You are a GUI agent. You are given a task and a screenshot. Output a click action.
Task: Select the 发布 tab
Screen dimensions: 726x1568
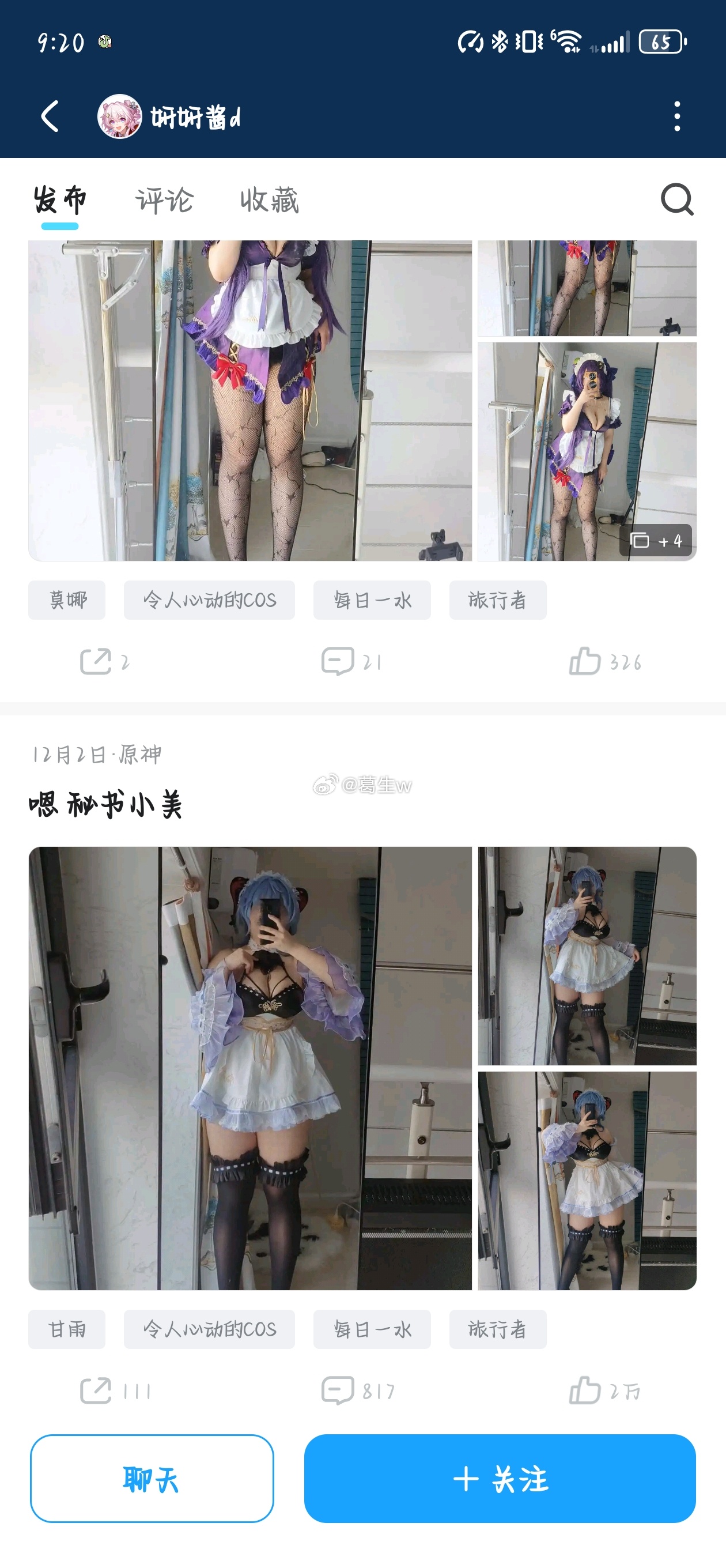pyautogui.click(x=60, y=200)
